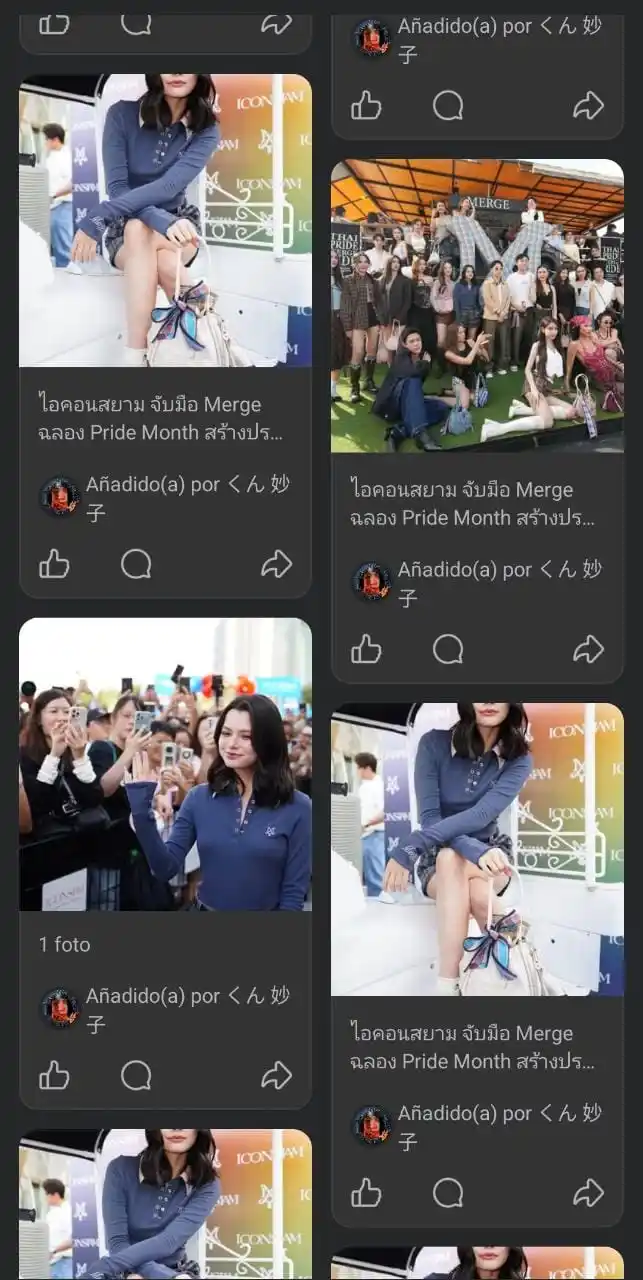Comment on the '1 foto' post
The height and width of the screenshot is (1280, 643).
click(x=136, y=1076)
